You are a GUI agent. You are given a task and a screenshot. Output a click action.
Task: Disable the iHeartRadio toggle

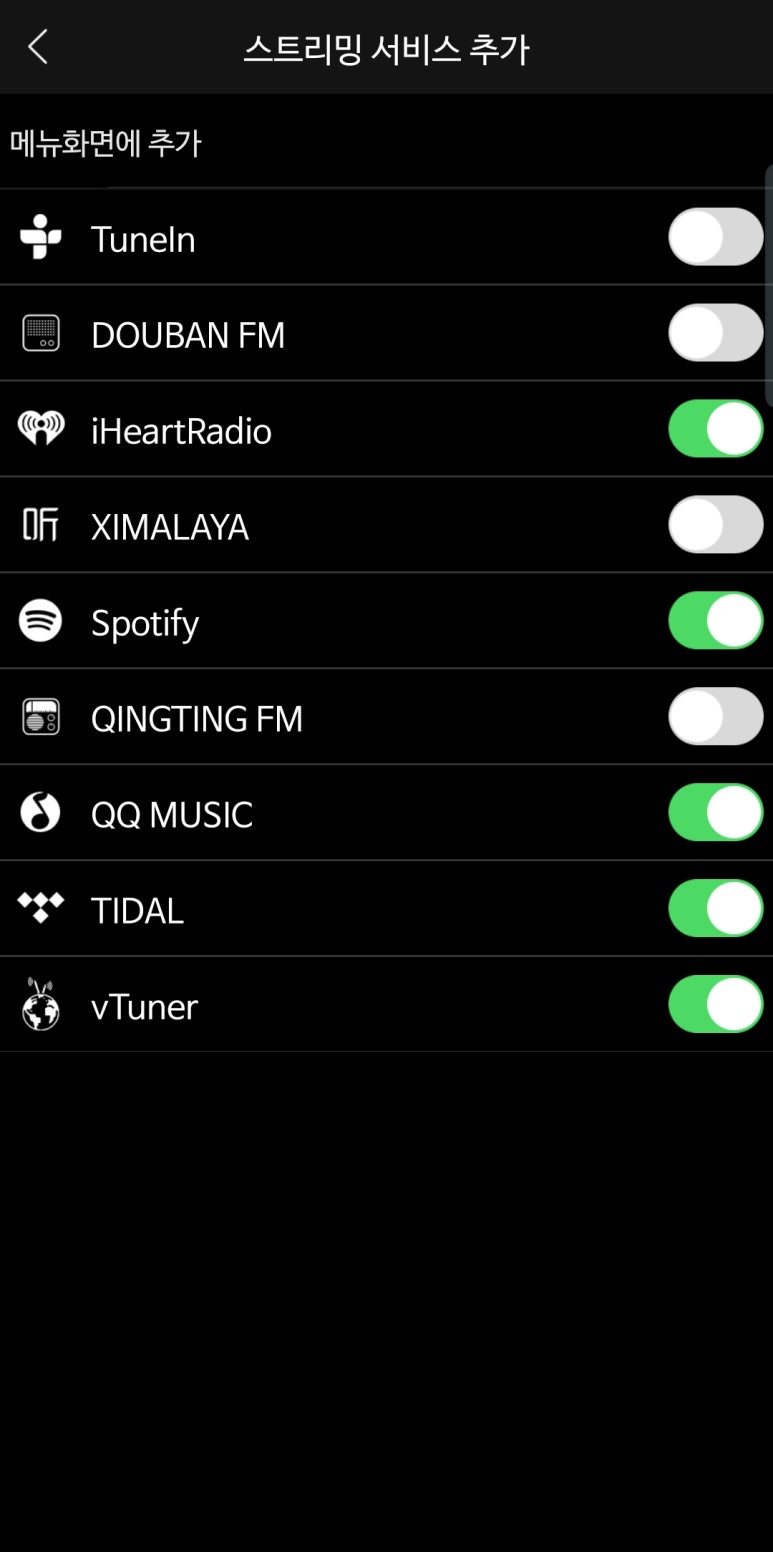coord(716,429)
